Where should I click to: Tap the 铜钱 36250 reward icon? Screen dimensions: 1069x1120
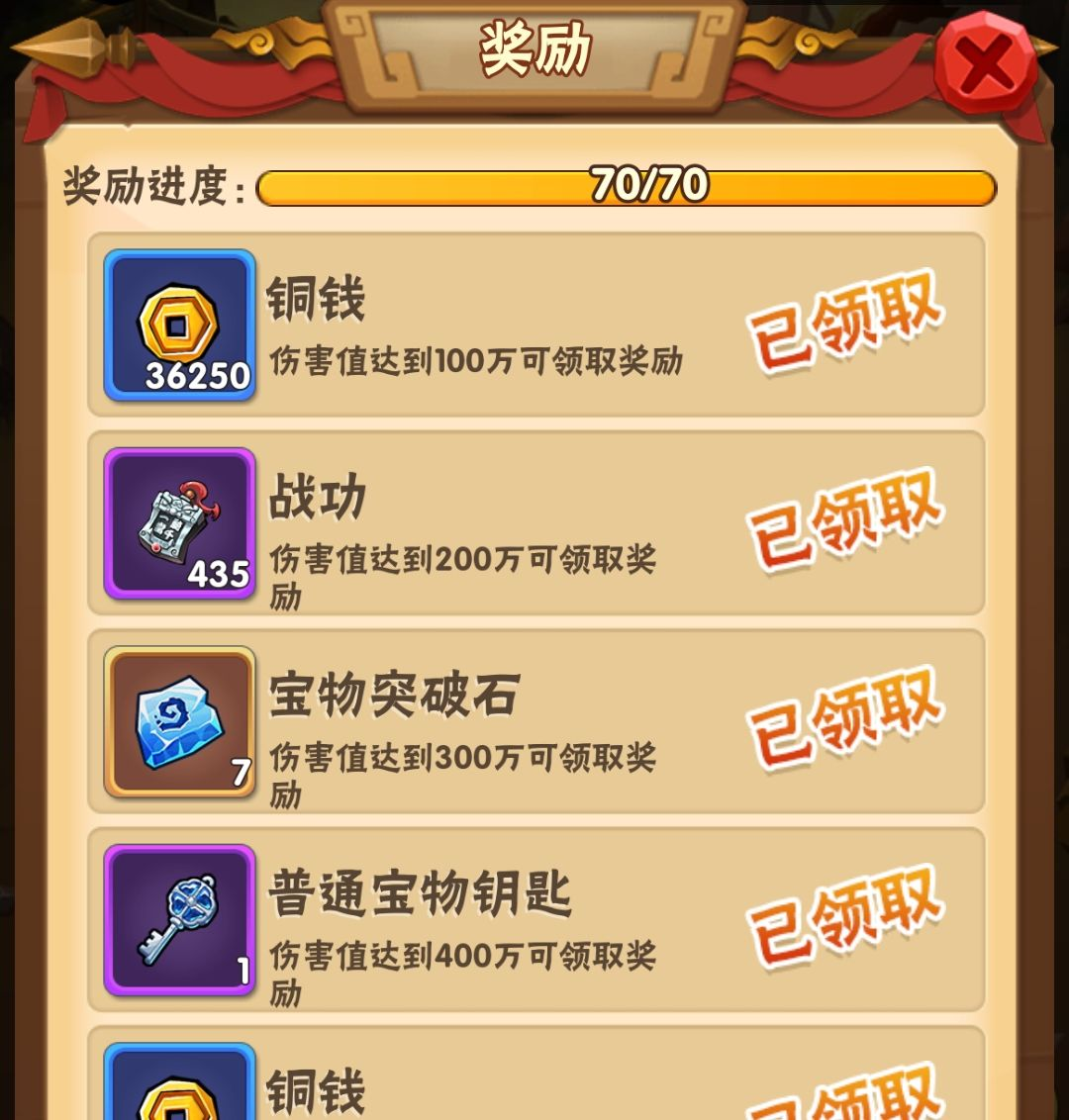tap(179, 326)
